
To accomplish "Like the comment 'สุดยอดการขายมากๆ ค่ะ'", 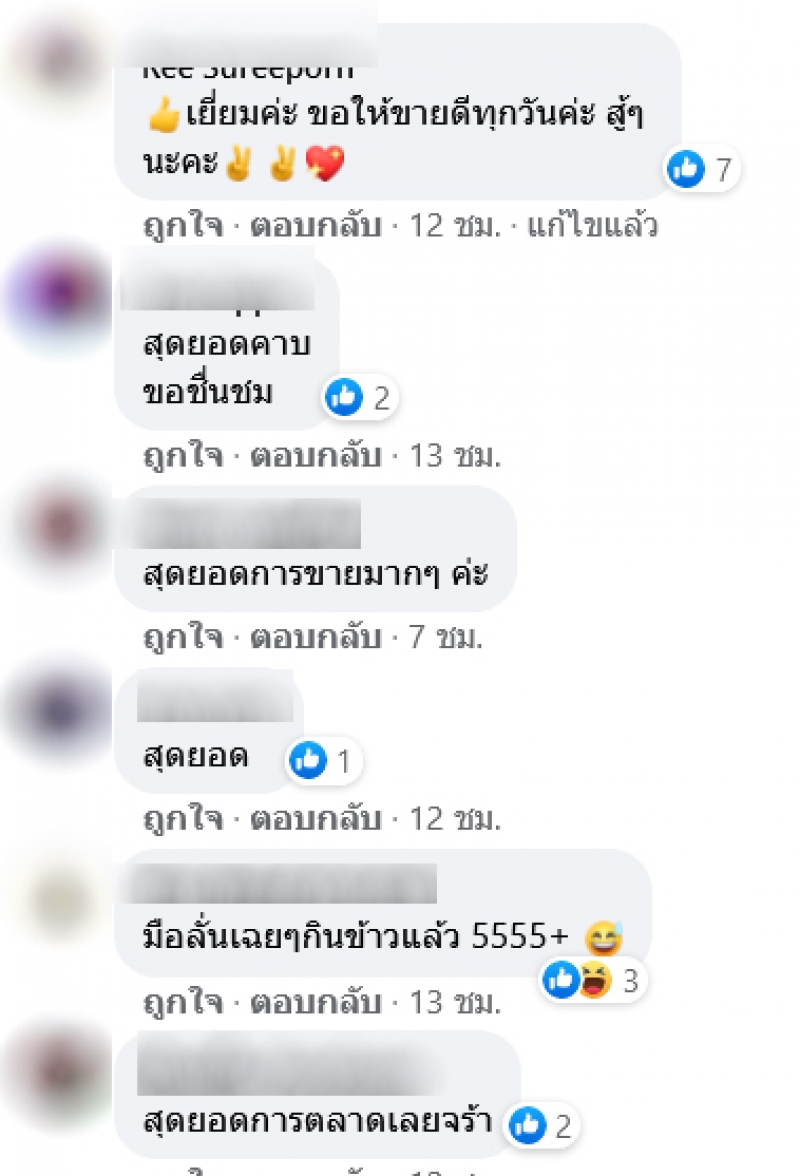I will [x=182, y=637].
